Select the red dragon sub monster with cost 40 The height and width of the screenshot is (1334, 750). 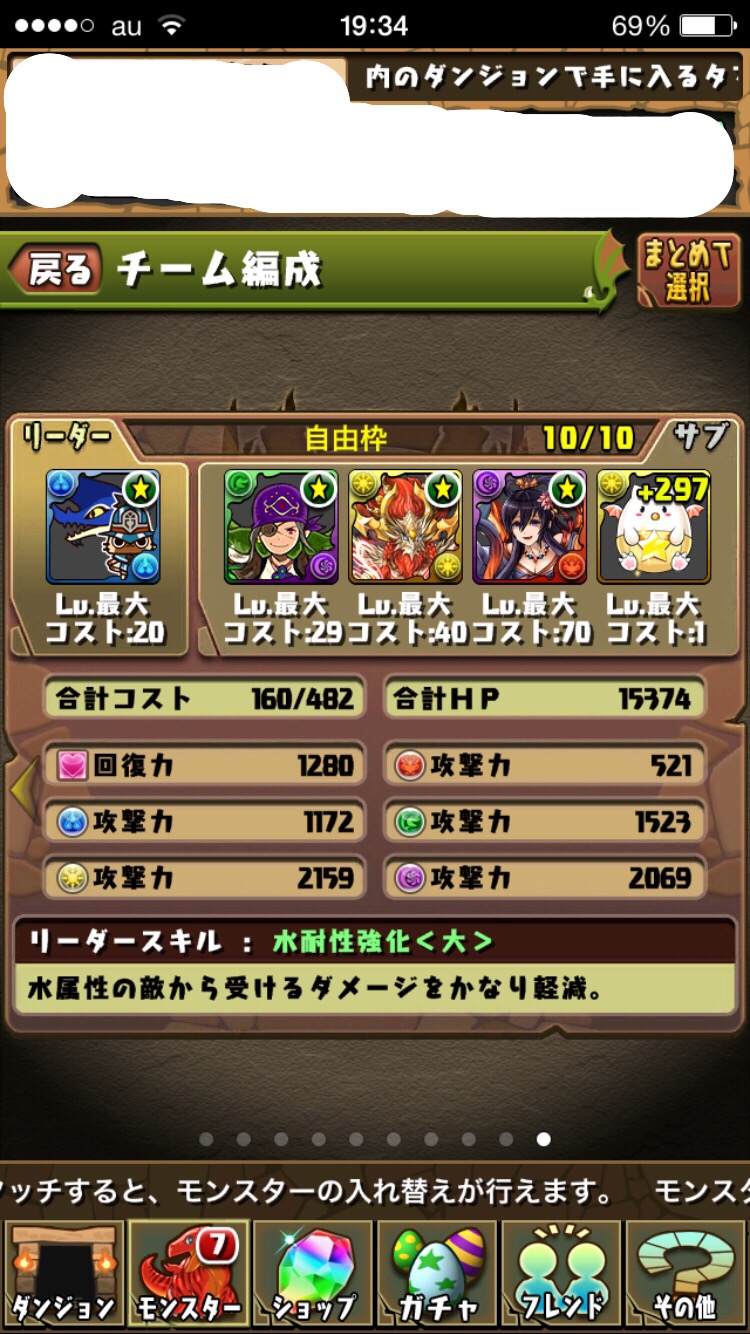(405, 527)
